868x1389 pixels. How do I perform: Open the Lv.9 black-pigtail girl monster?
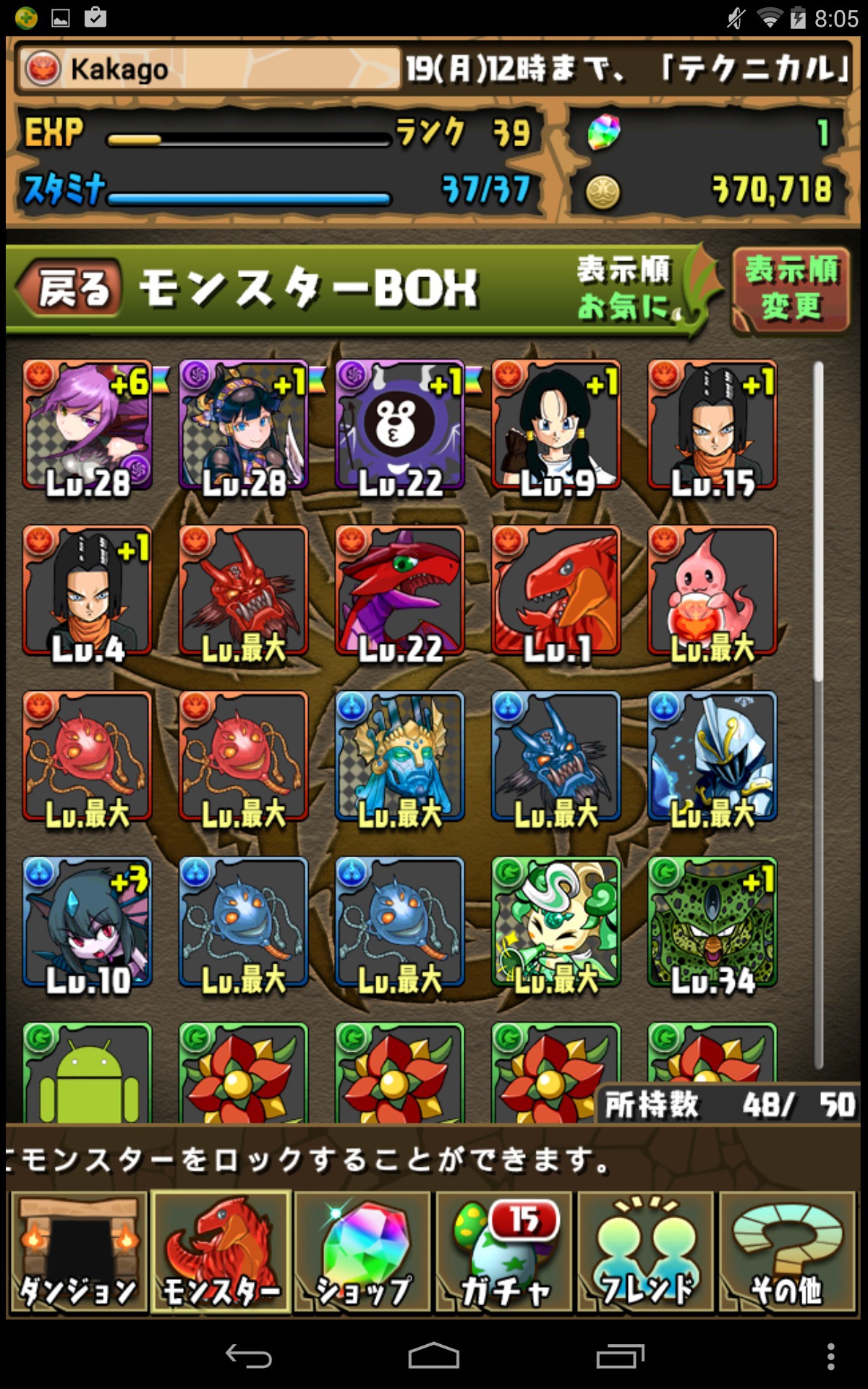click(556, 425)
